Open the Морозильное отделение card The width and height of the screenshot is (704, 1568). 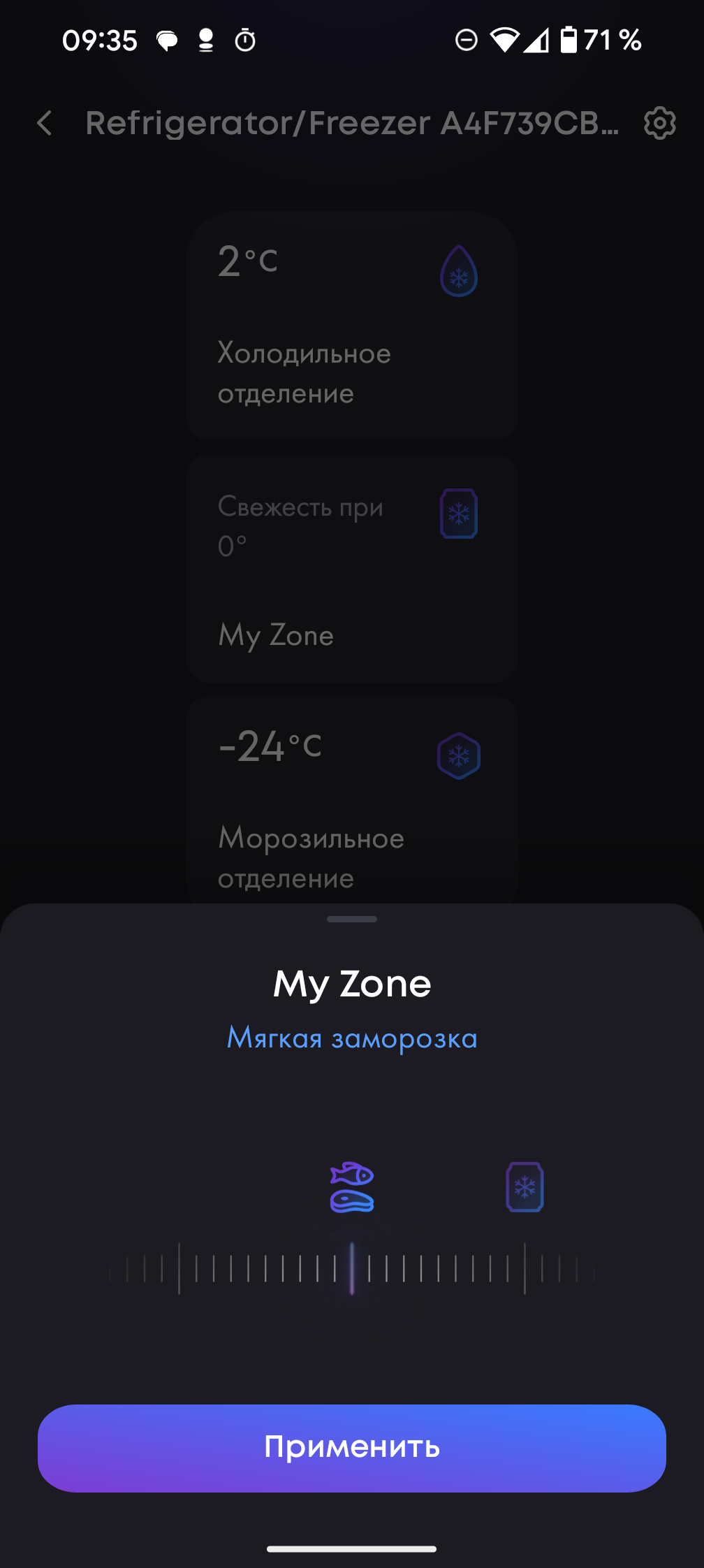[x=352, y=804]
